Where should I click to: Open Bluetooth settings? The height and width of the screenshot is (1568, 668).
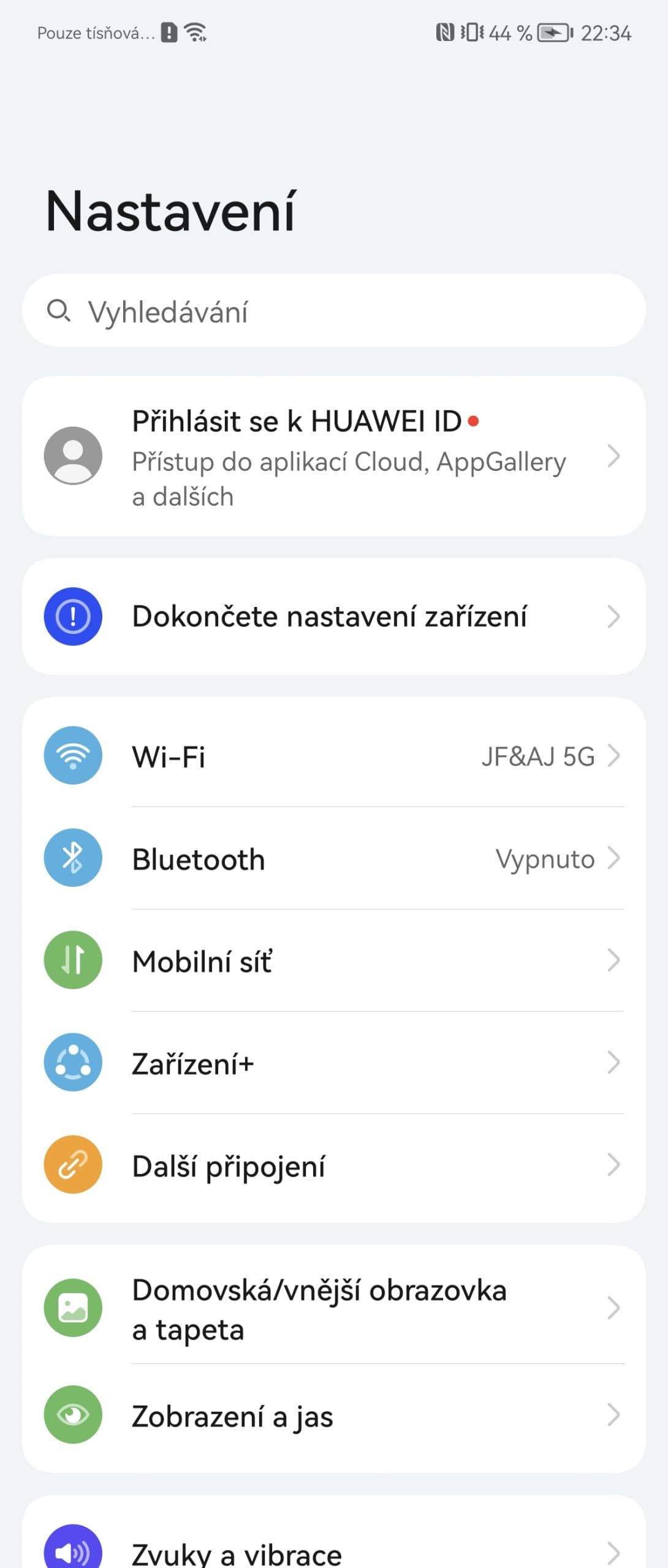334,859
